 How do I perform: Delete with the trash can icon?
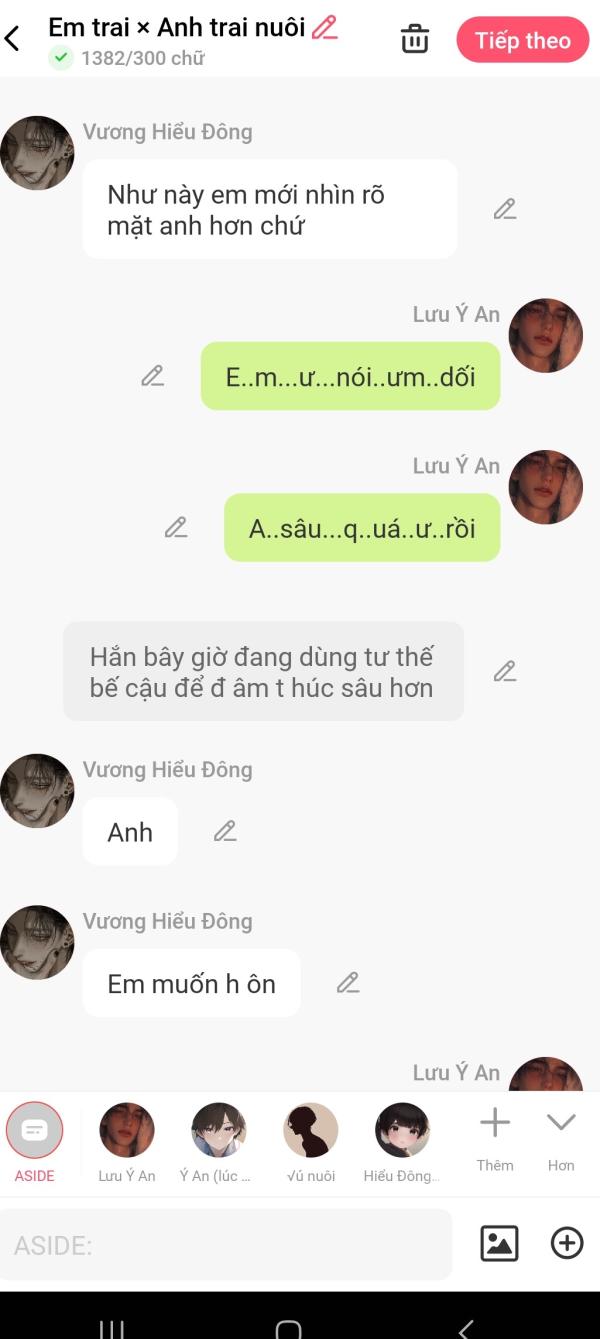[x=415, y=40]
